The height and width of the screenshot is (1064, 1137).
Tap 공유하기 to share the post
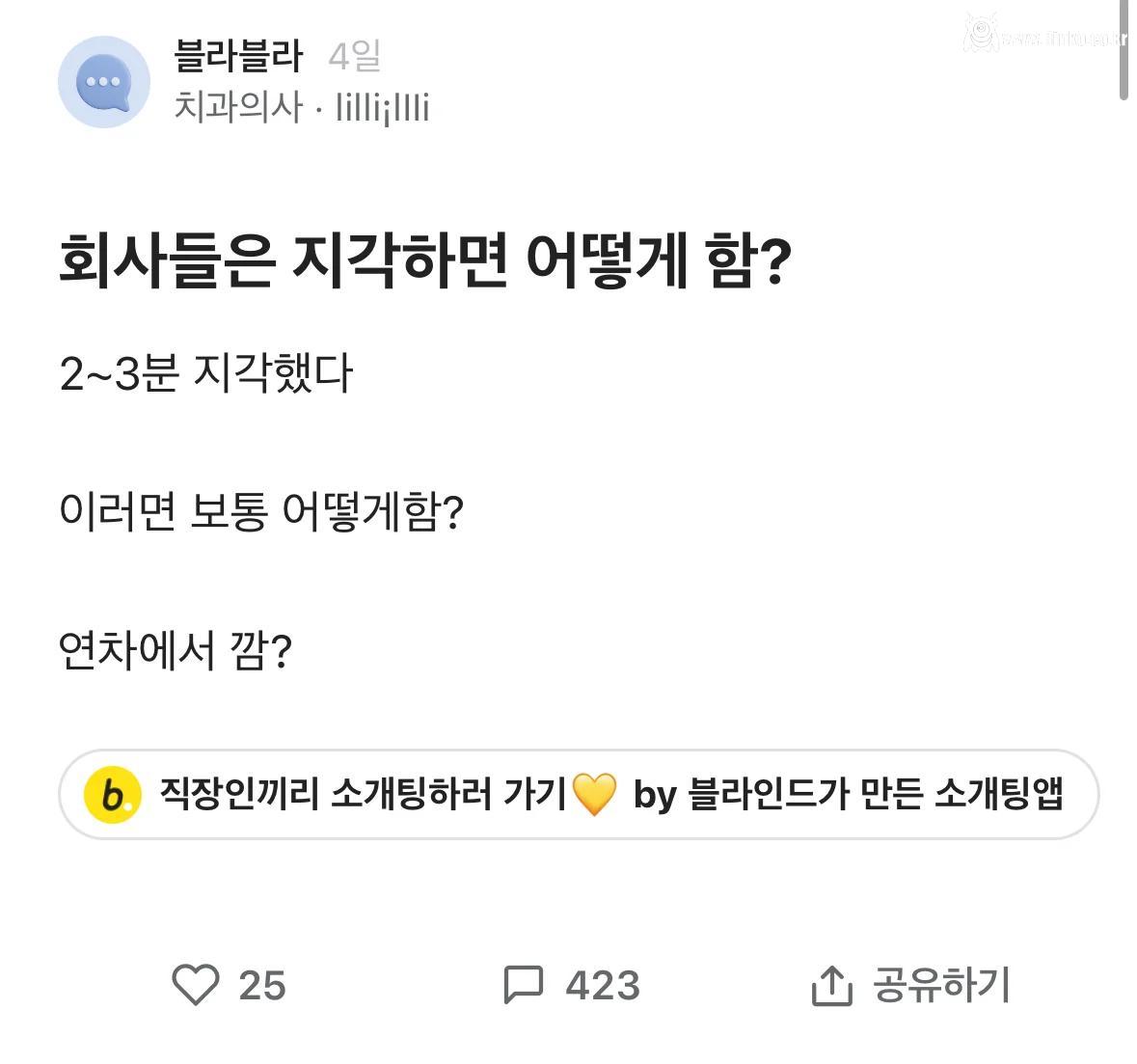tap(911, 985)
